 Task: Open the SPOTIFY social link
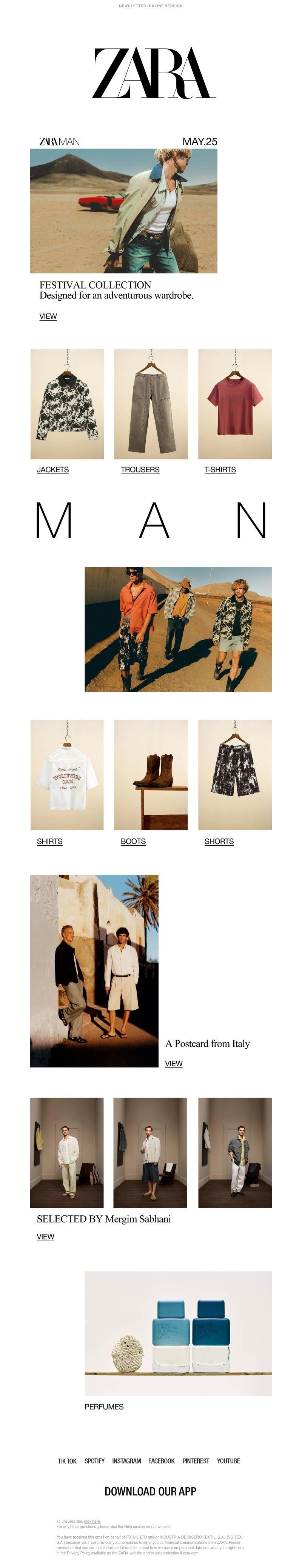pyautogui.click(x=94, y=1461)
